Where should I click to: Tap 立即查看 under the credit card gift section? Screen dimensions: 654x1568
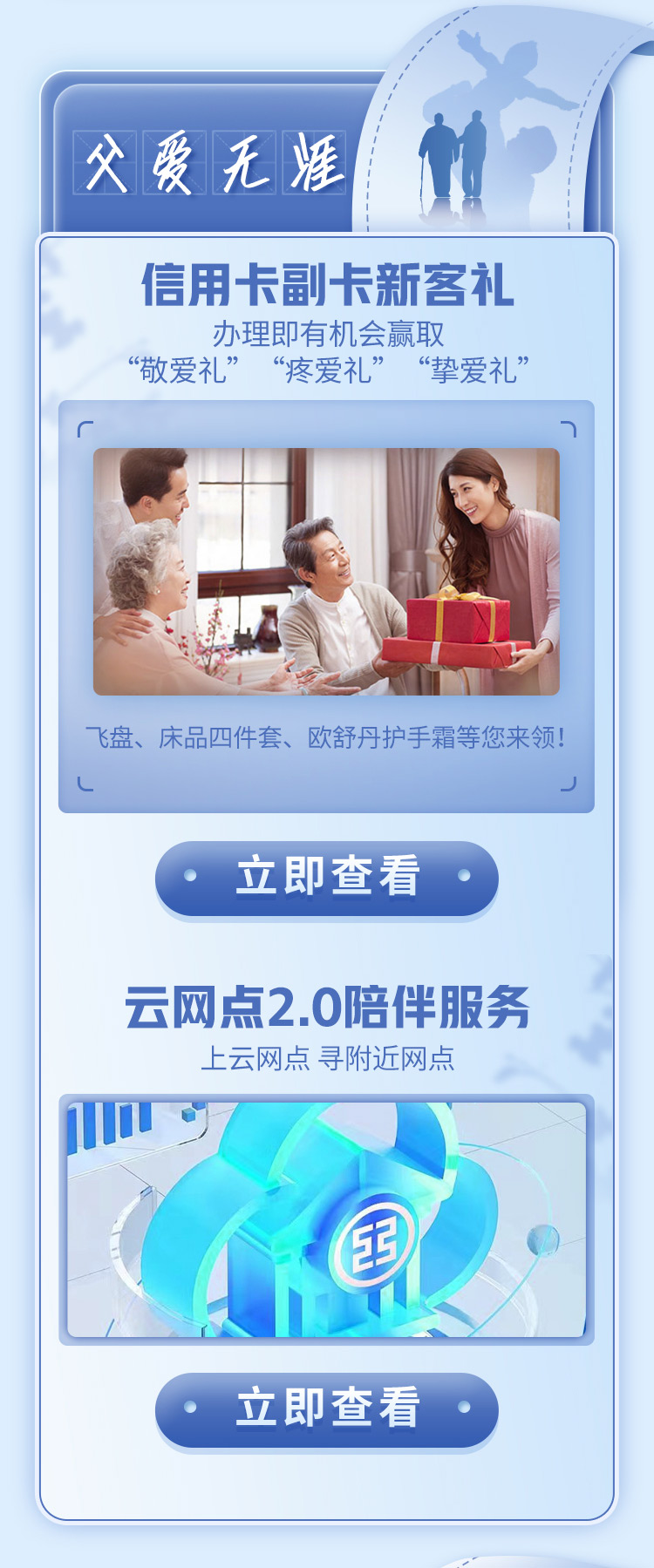tap(327, 877)
